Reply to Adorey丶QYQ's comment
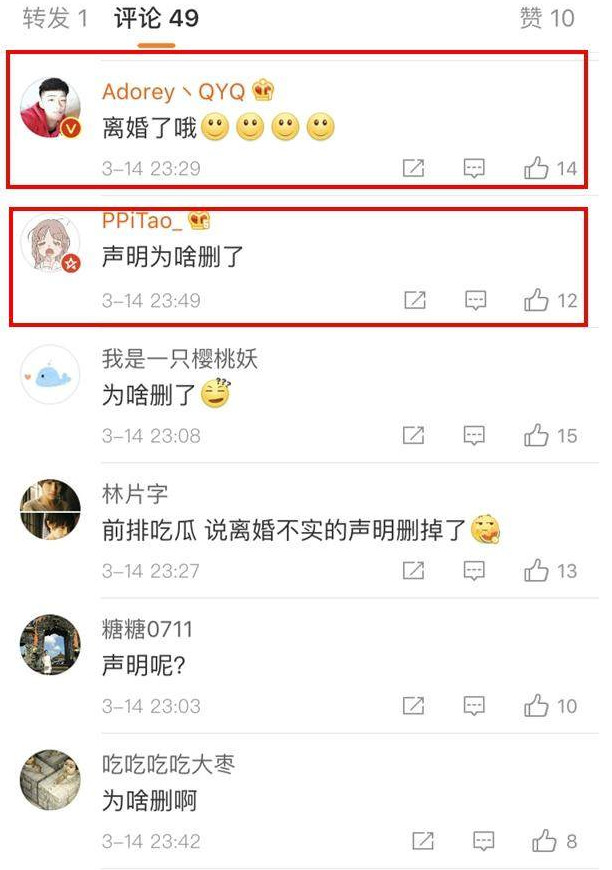Viewport: 612px width, 870px height. tap(474, 169)
